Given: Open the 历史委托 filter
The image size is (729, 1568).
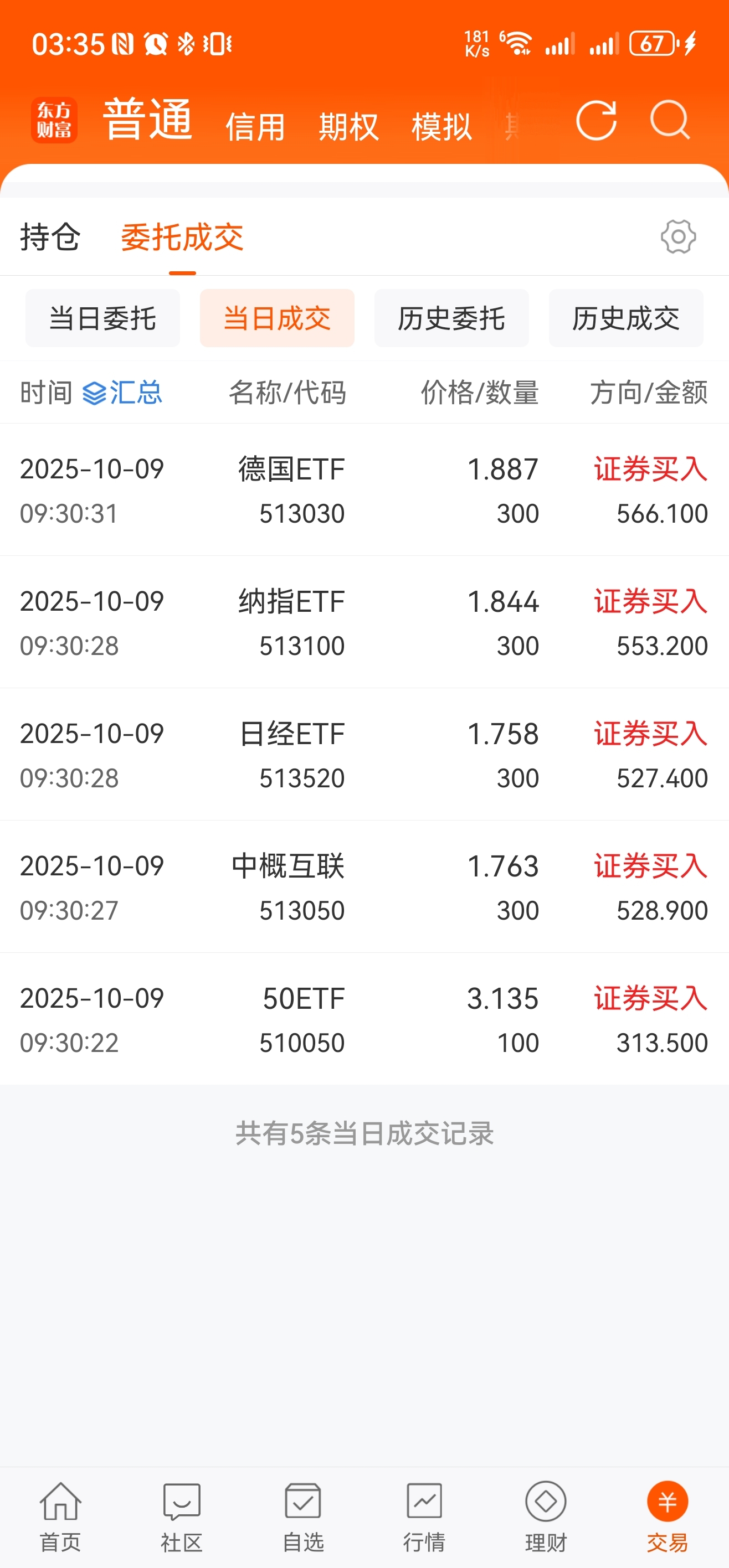Looking at the screenshot, I should [451, 318].
